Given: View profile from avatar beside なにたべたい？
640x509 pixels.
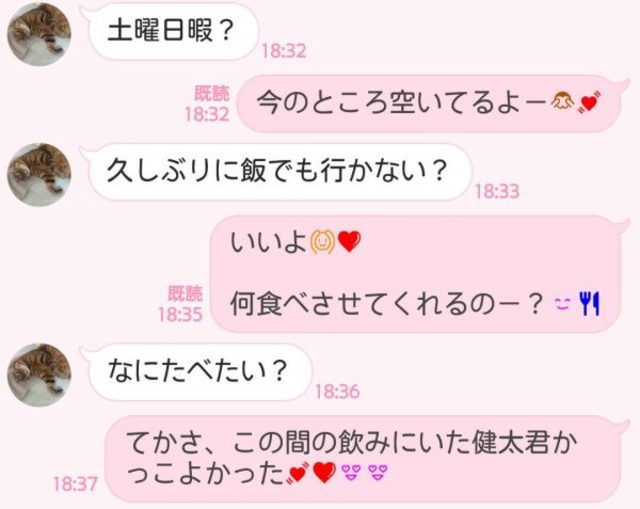Looking at the screenshot, I should coord(39,372).
